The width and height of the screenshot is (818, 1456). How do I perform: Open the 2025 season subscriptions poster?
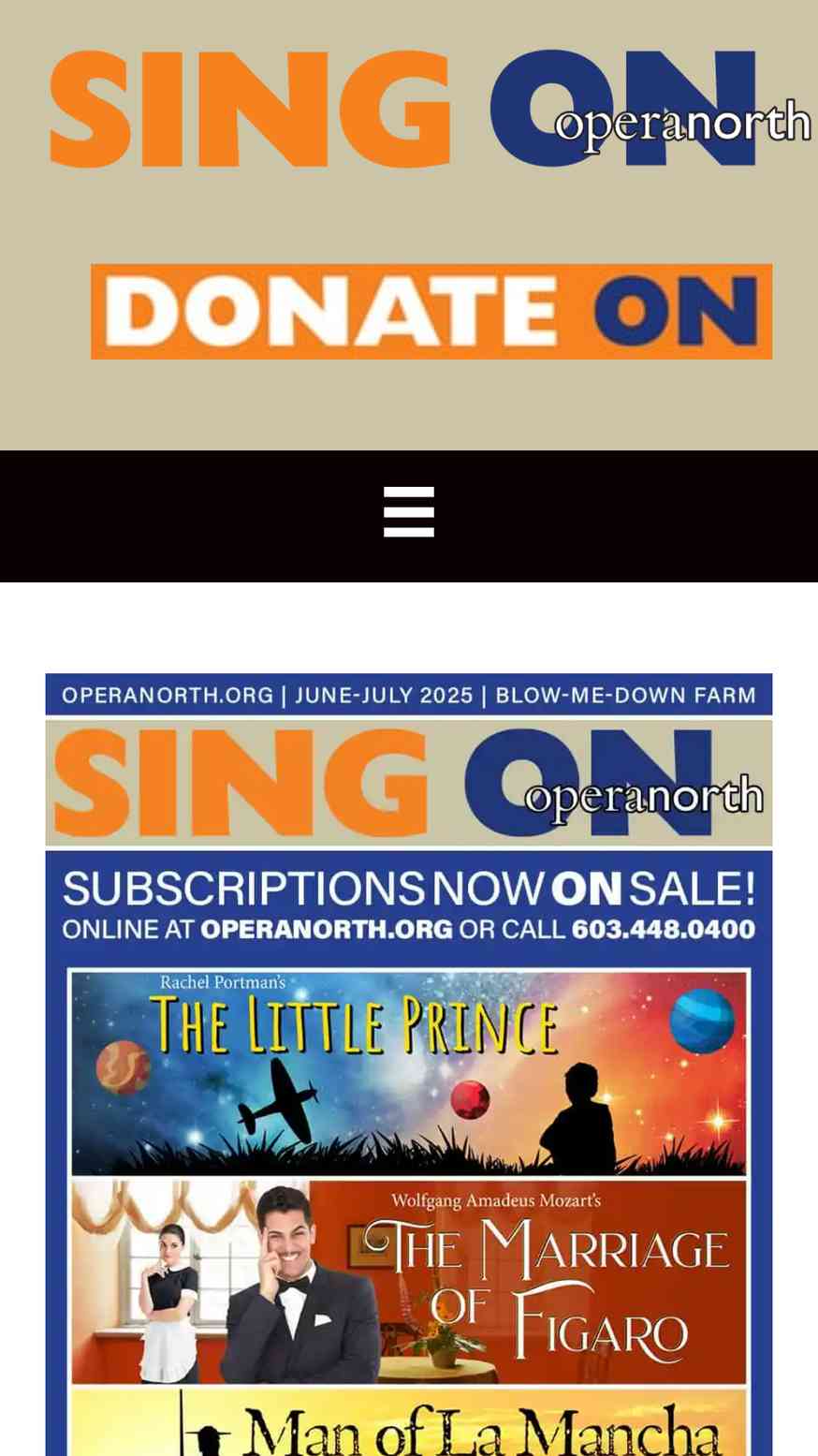(x=409, y=1065)
